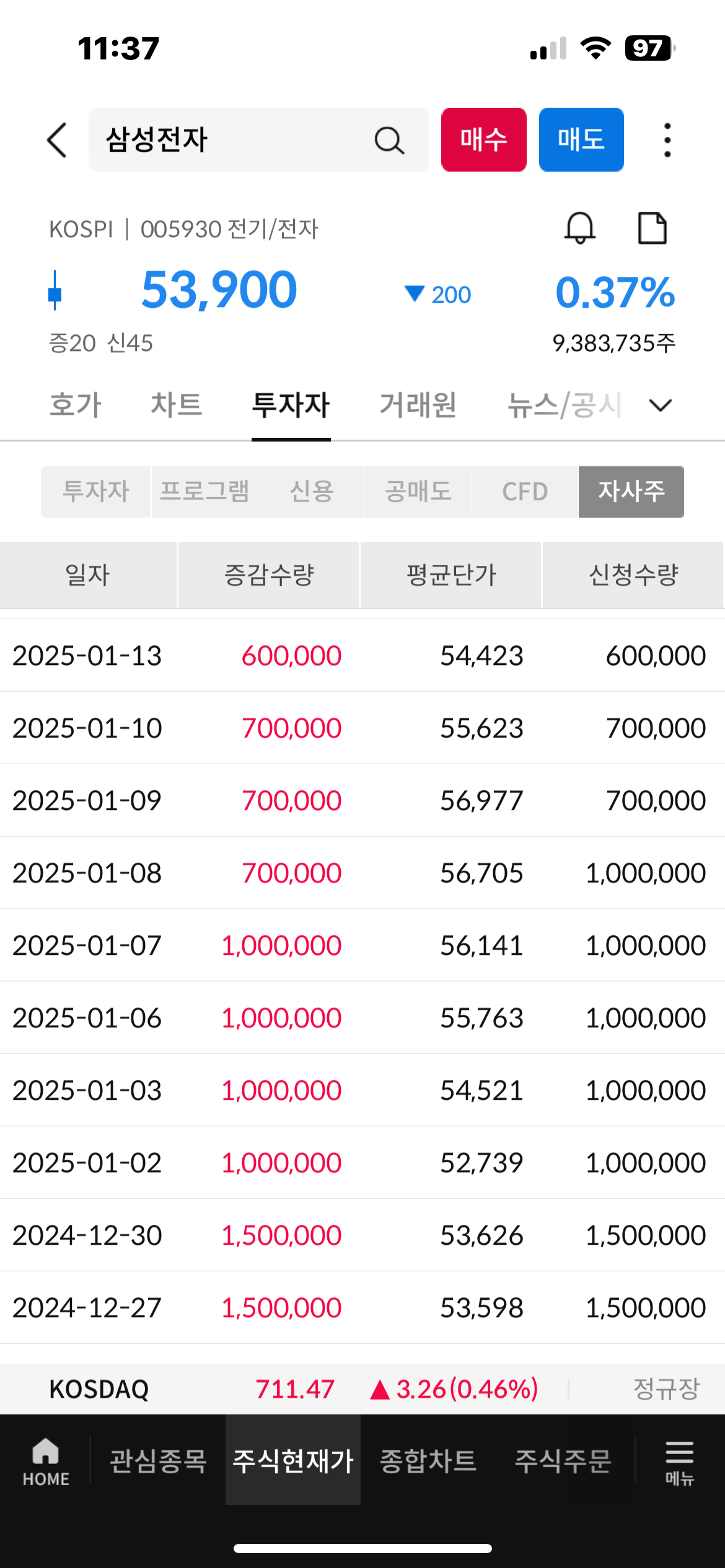Image resolution: width=725 pixels, height=1568 pixels.
Task: Tap the blue 매도 sell button
Action: pyautogui.click(x=581, y=140)
